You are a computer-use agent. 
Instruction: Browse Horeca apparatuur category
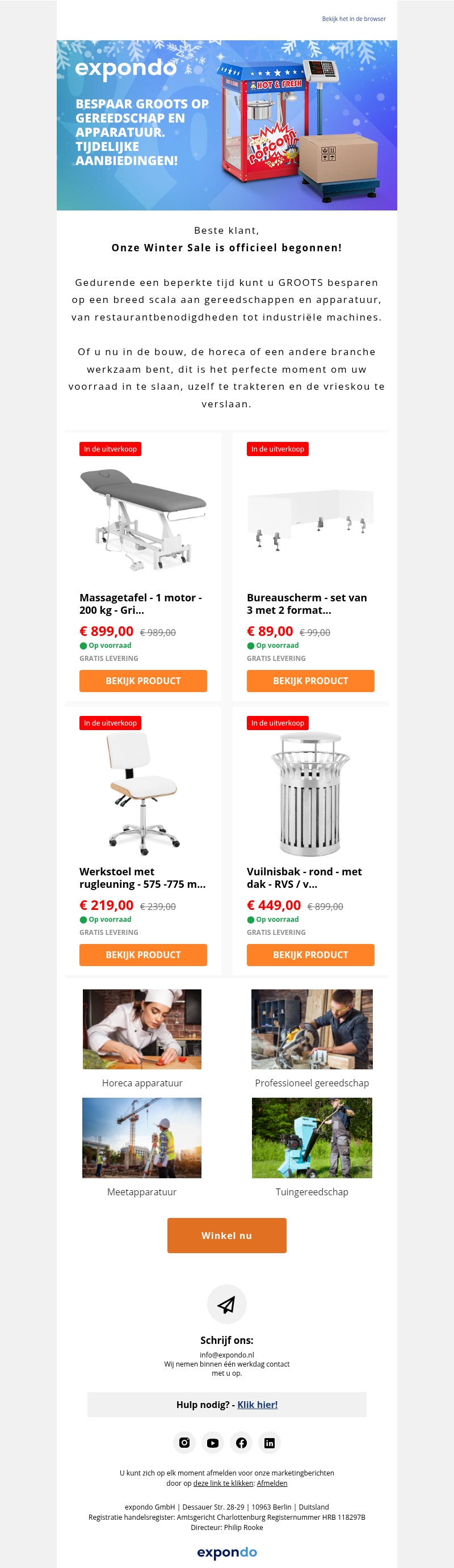coord(142,1029)
